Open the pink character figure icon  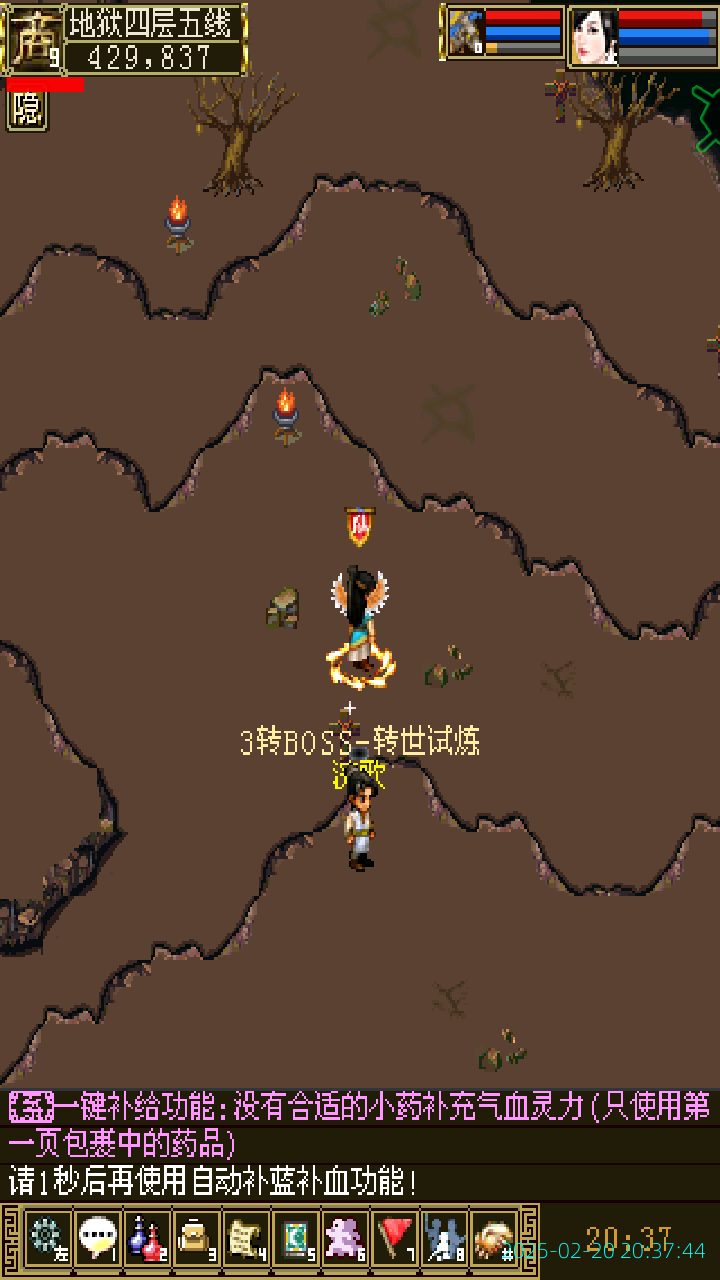click(345, 1238)
